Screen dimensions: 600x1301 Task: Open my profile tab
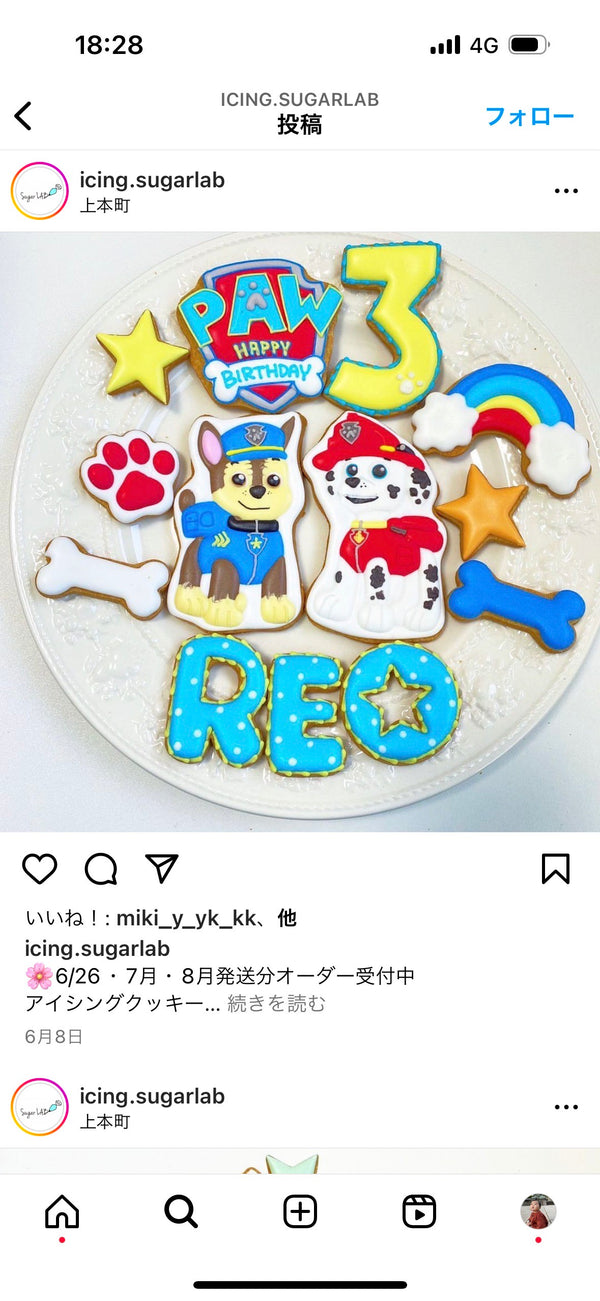(x=538, y=1211)
